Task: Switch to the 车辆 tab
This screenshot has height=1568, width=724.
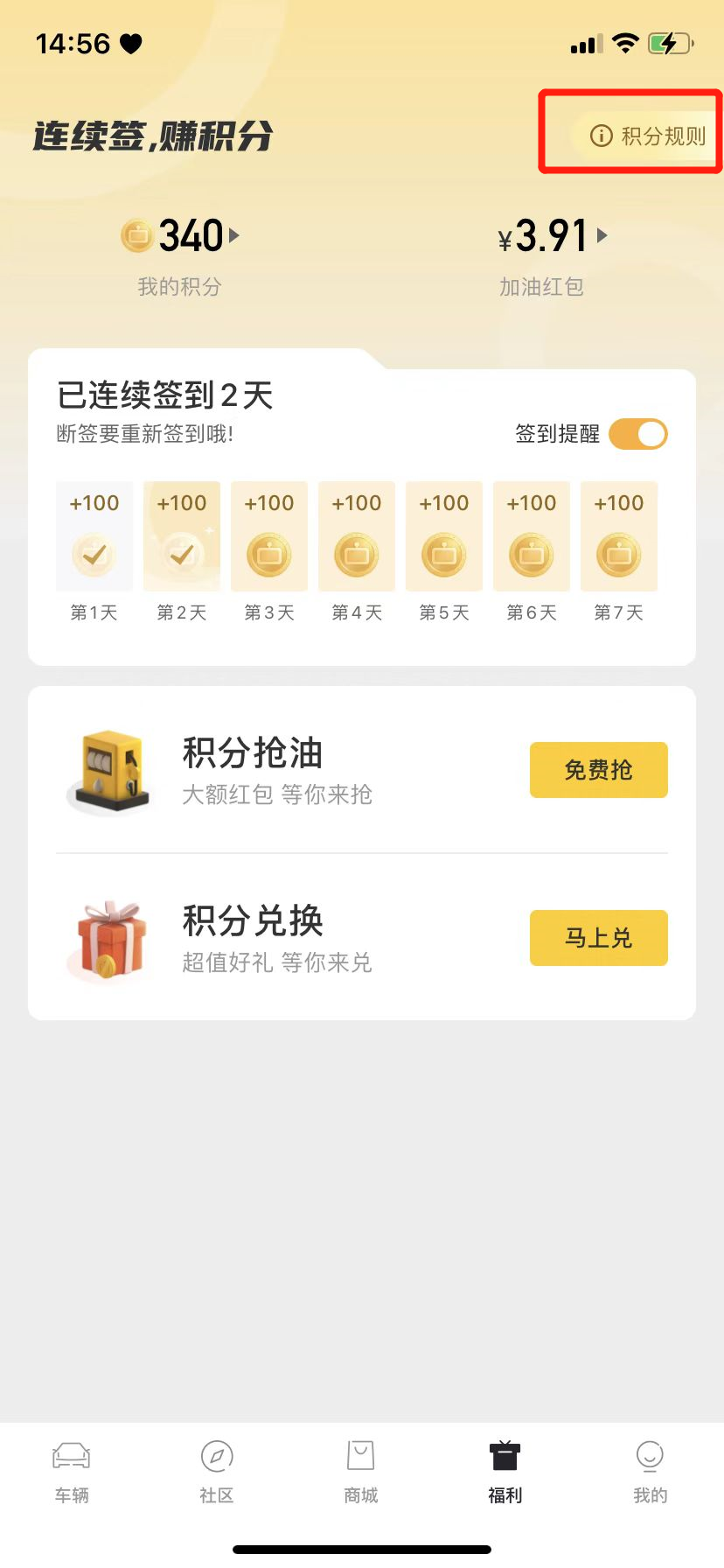Action: click(72, 1472)
